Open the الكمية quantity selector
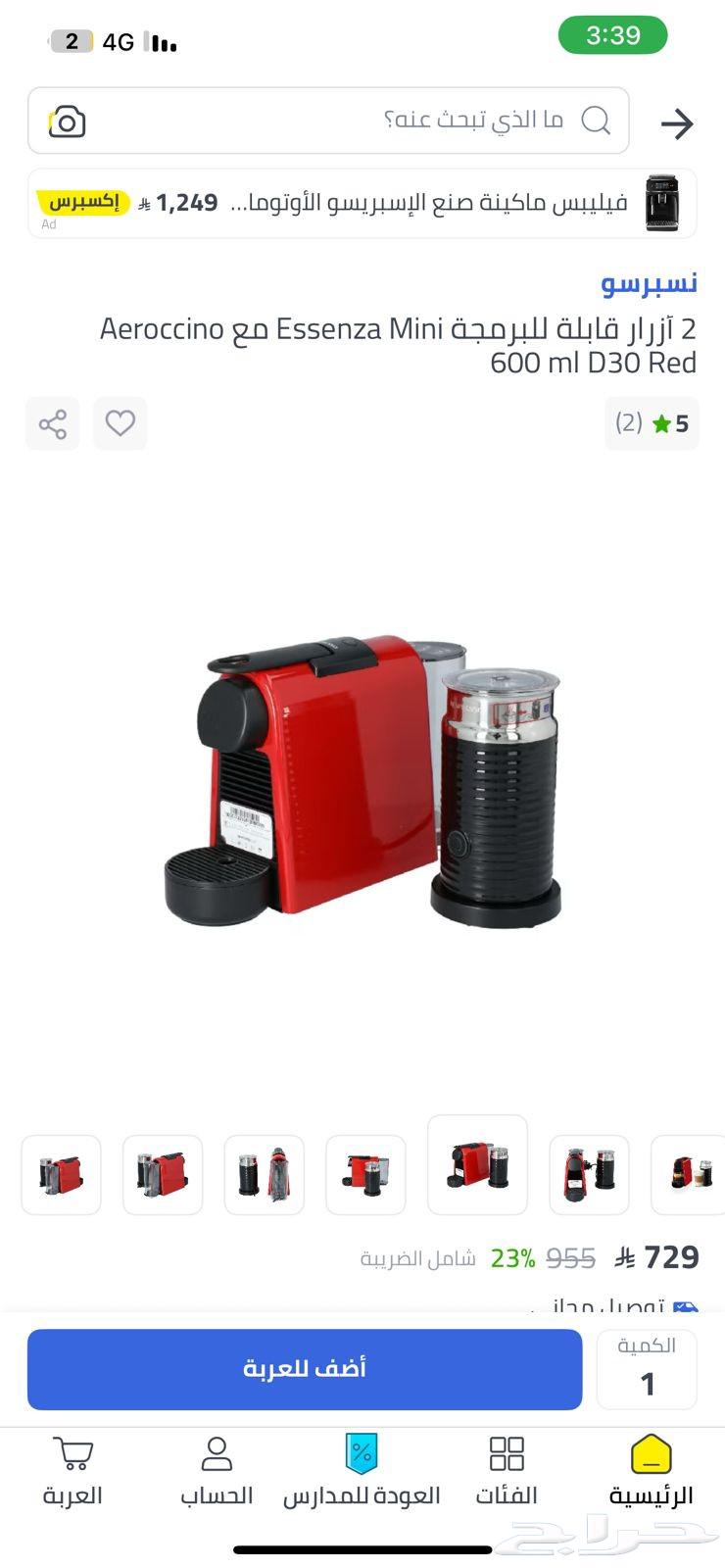Image resolution: width=725 pixels, height=1568 pixels. [x=647, y=1369]
